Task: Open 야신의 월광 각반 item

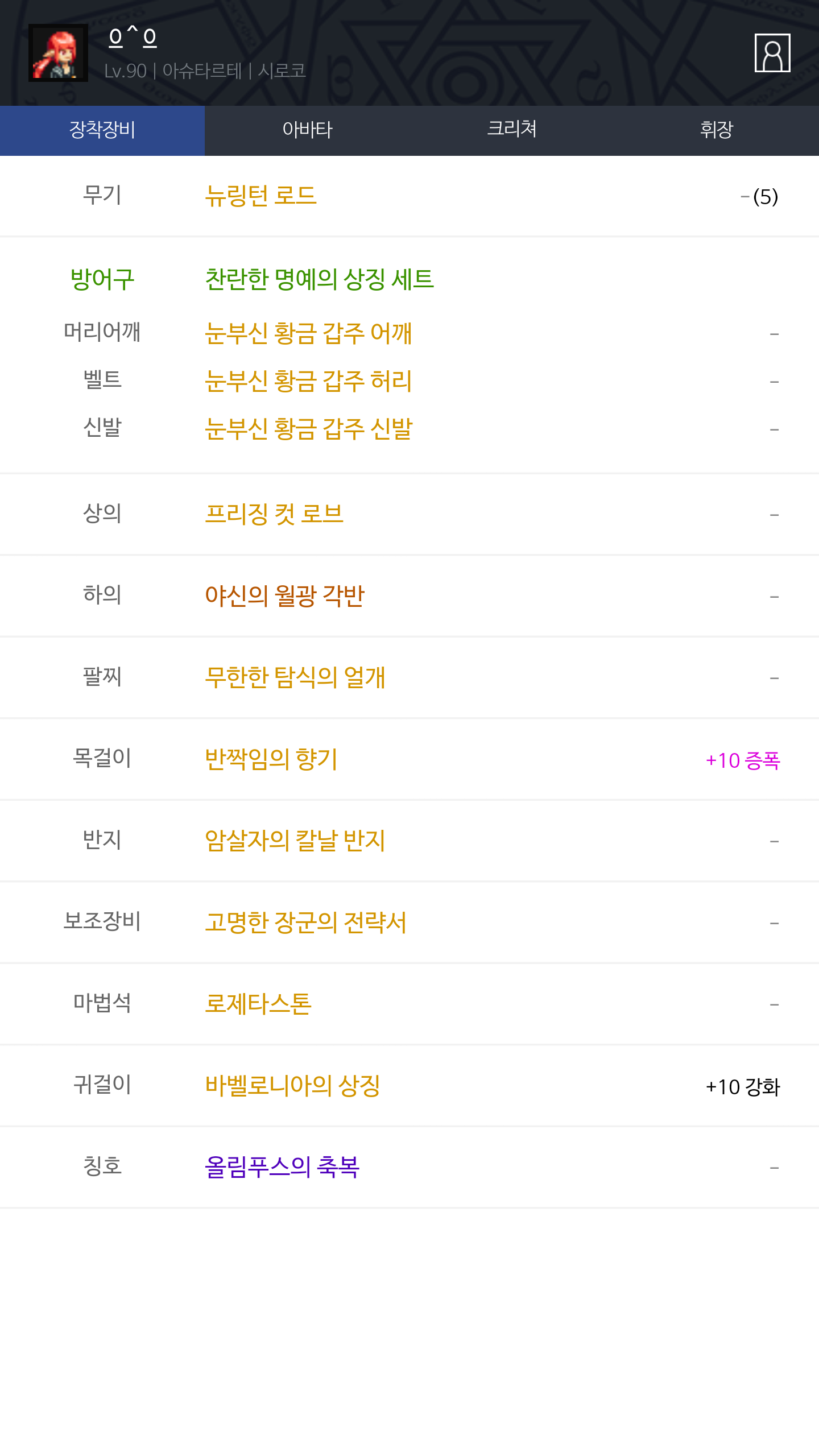Action: click(284, 596)
